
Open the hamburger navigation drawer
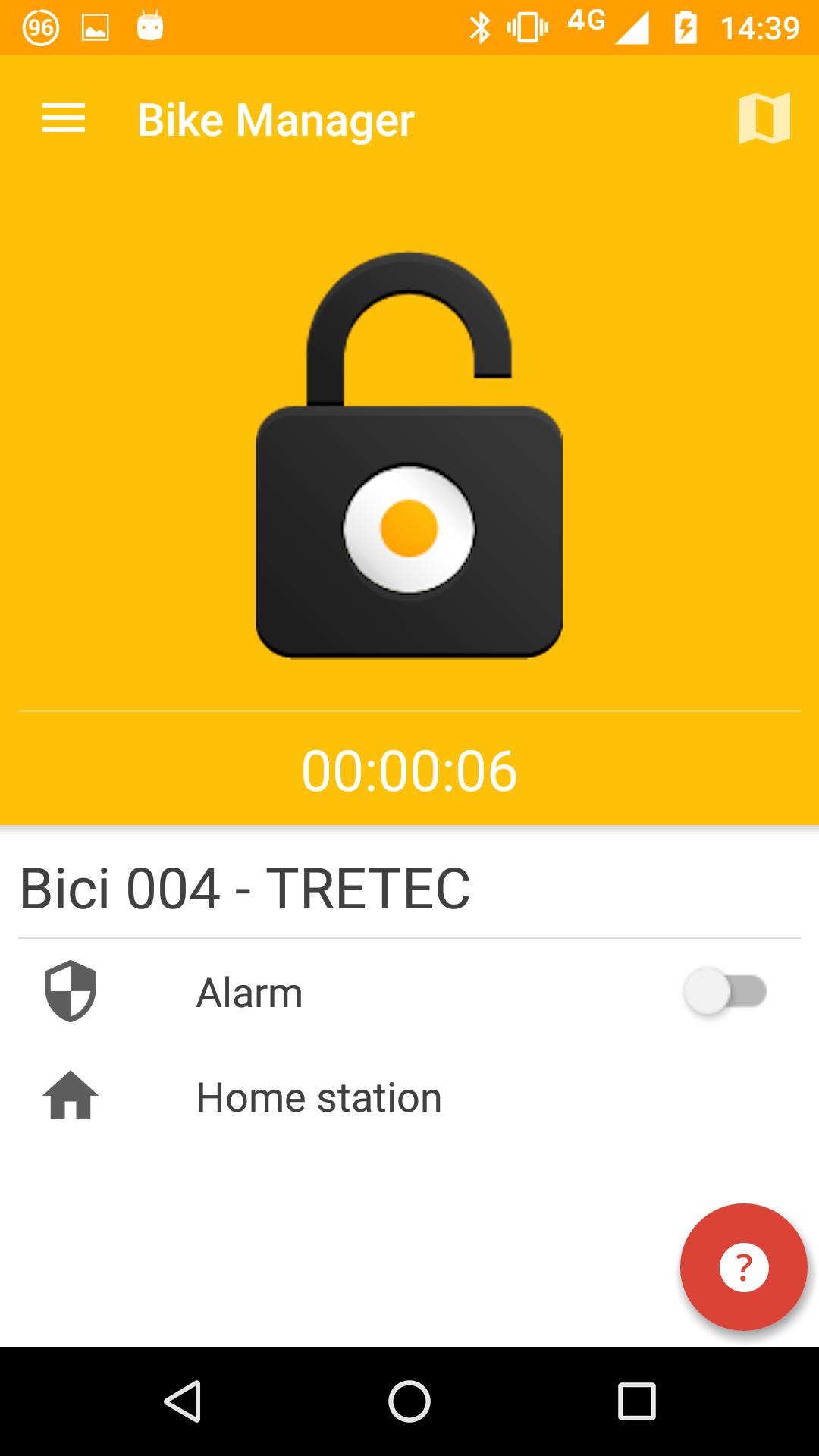point(64,119)
